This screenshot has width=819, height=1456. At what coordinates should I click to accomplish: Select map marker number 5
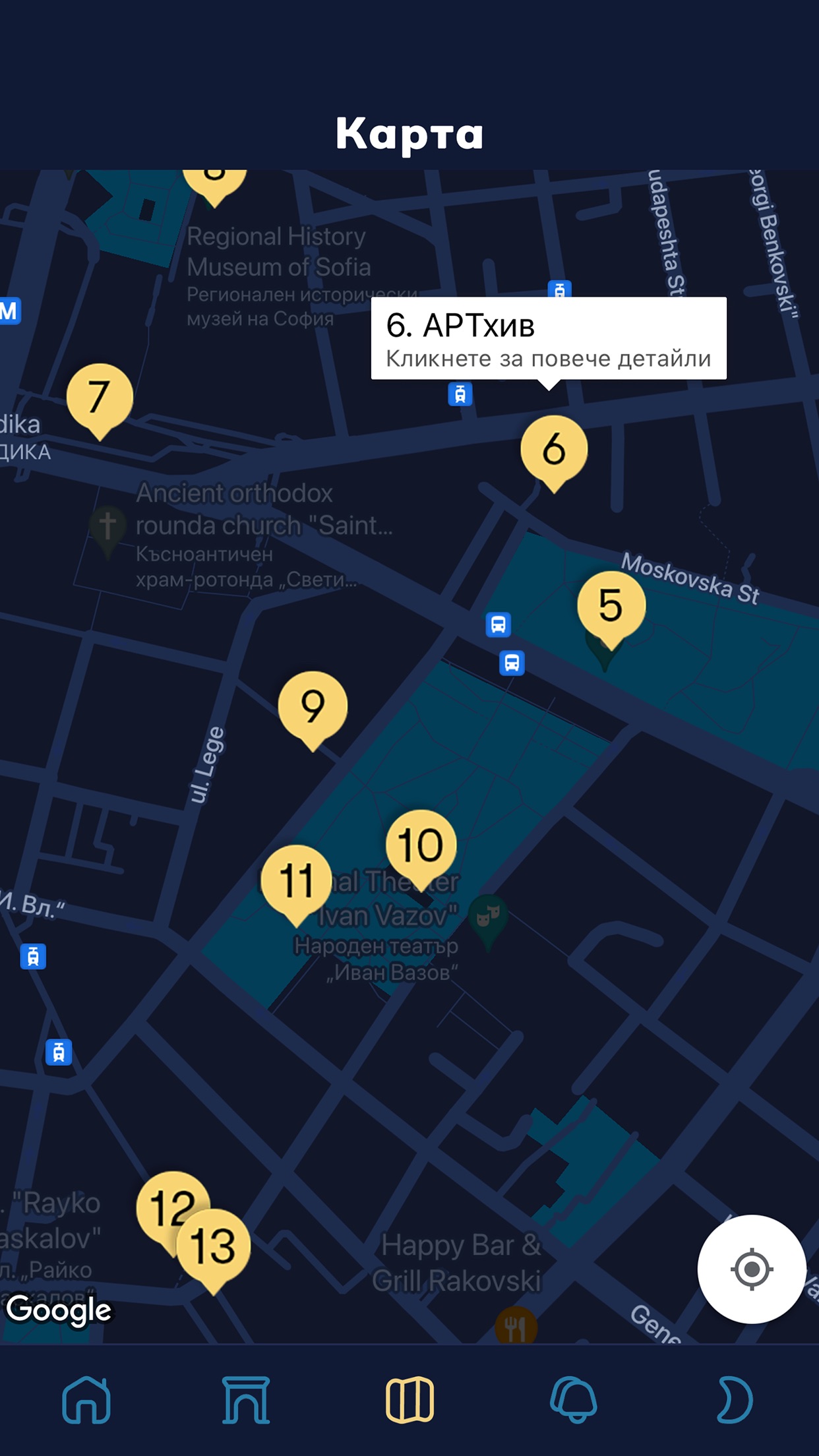click(x=611, y=607)
